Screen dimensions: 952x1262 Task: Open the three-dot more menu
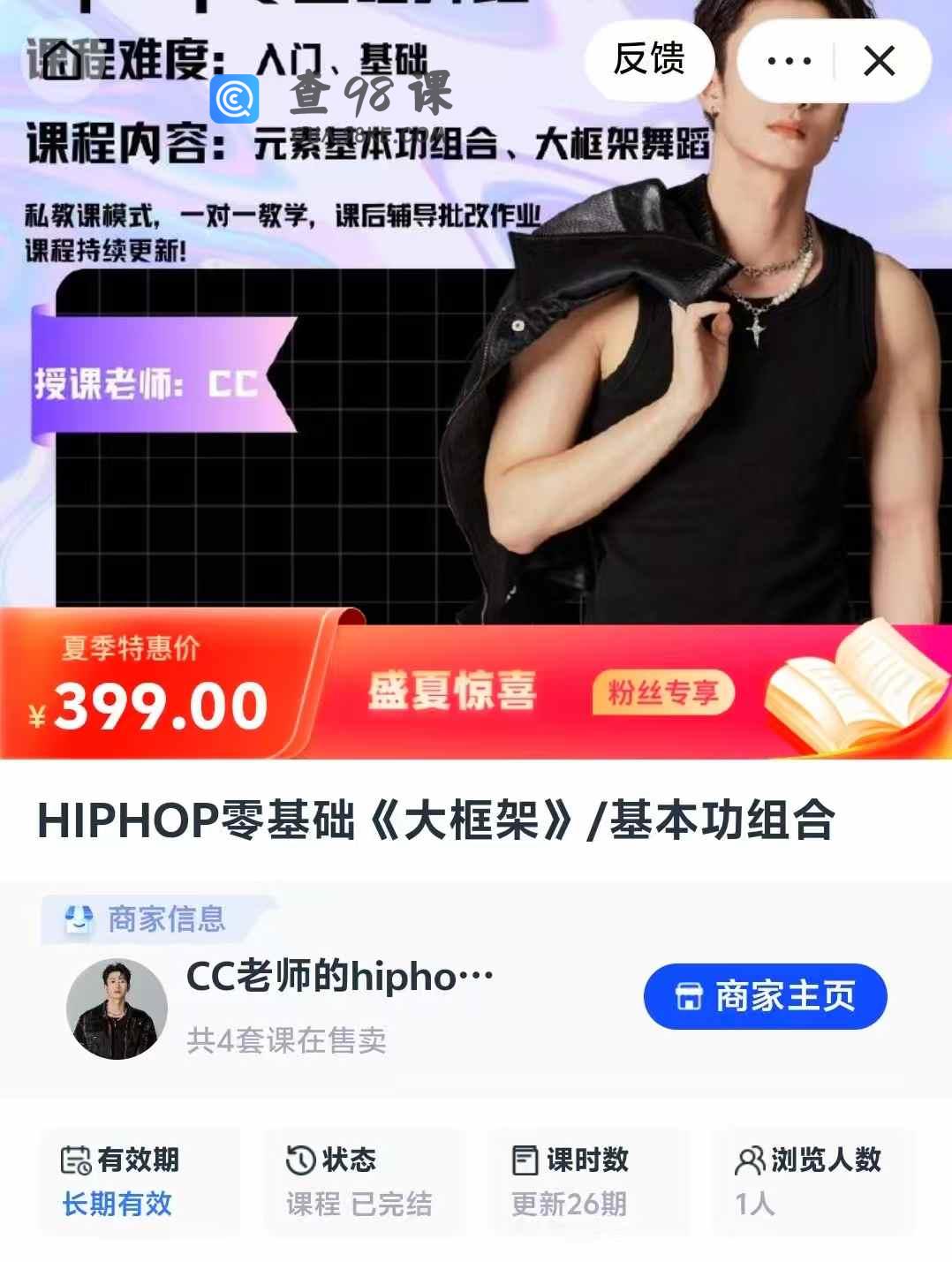pyautogui.click(x=789, y=61)
